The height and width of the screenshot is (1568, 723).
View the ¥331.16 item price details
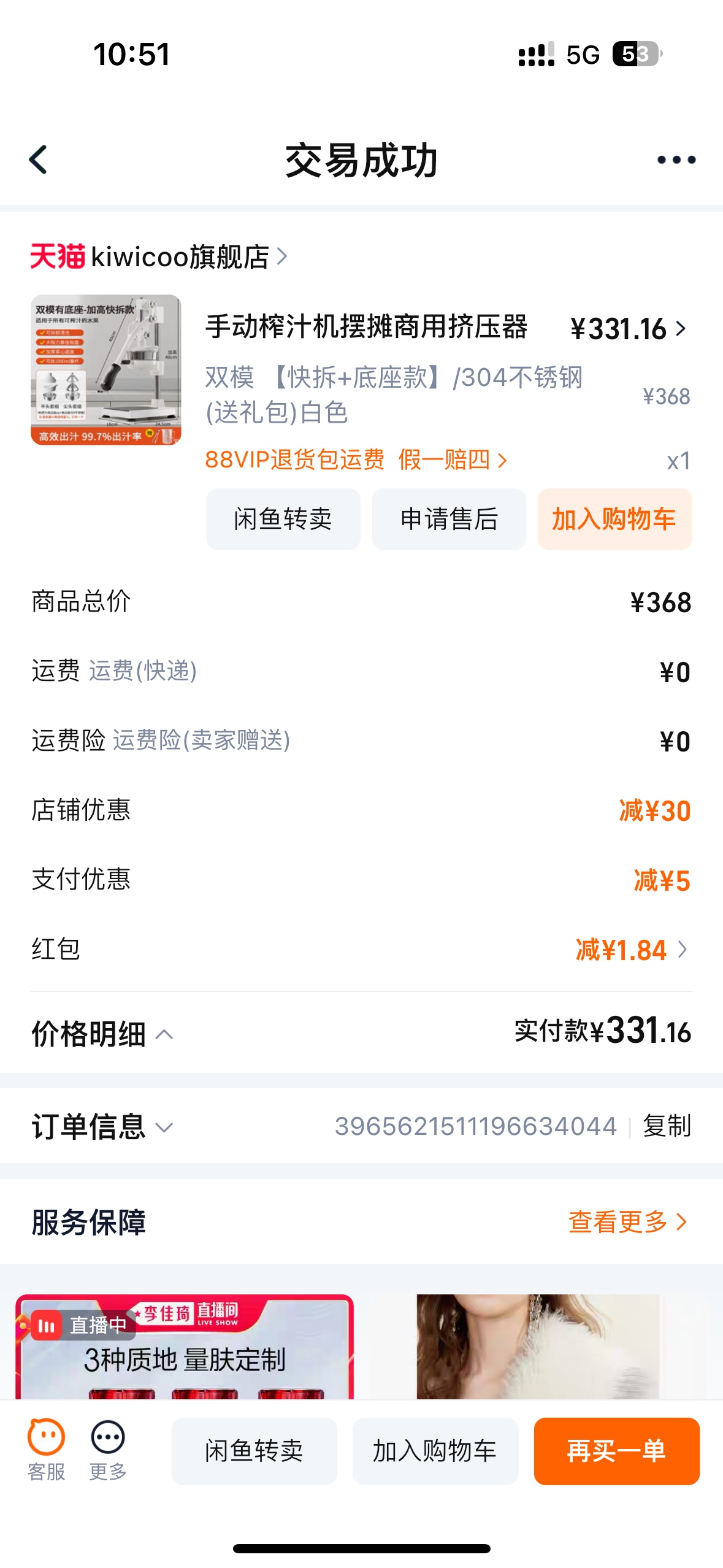click(628, 329)
